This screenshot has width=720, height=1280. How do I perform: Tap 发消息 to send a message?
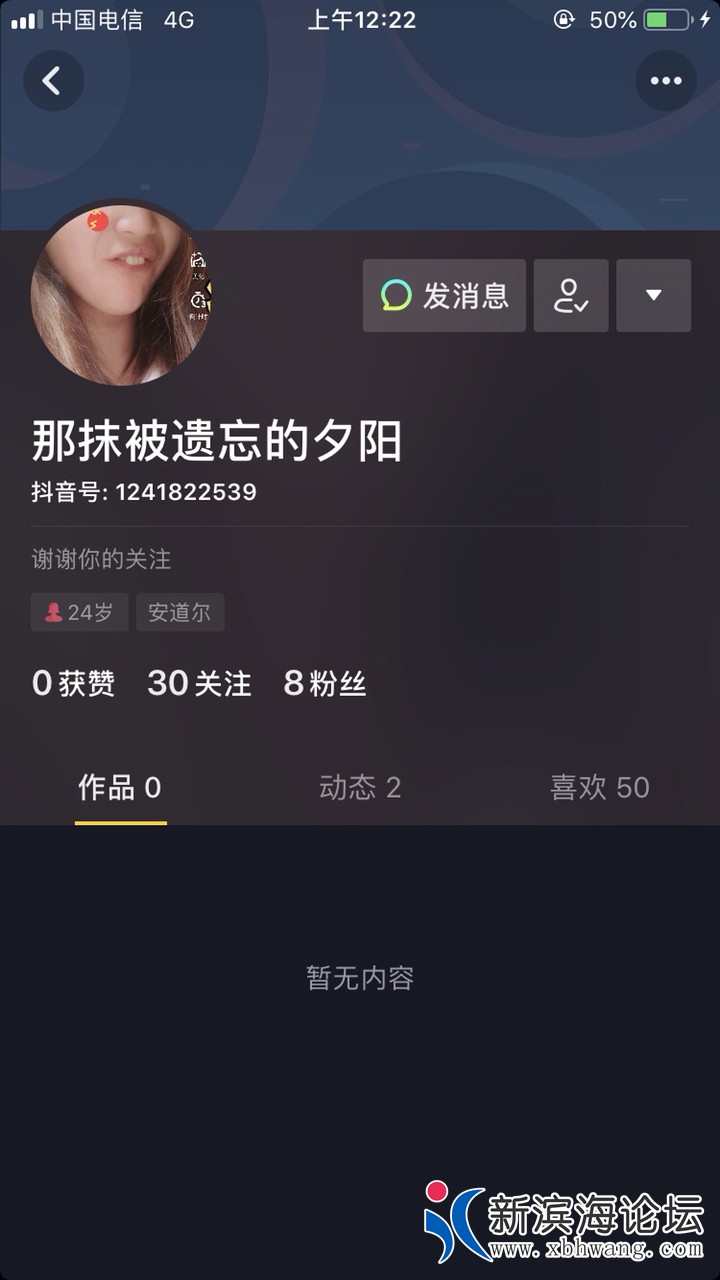(x=444, y=296)
